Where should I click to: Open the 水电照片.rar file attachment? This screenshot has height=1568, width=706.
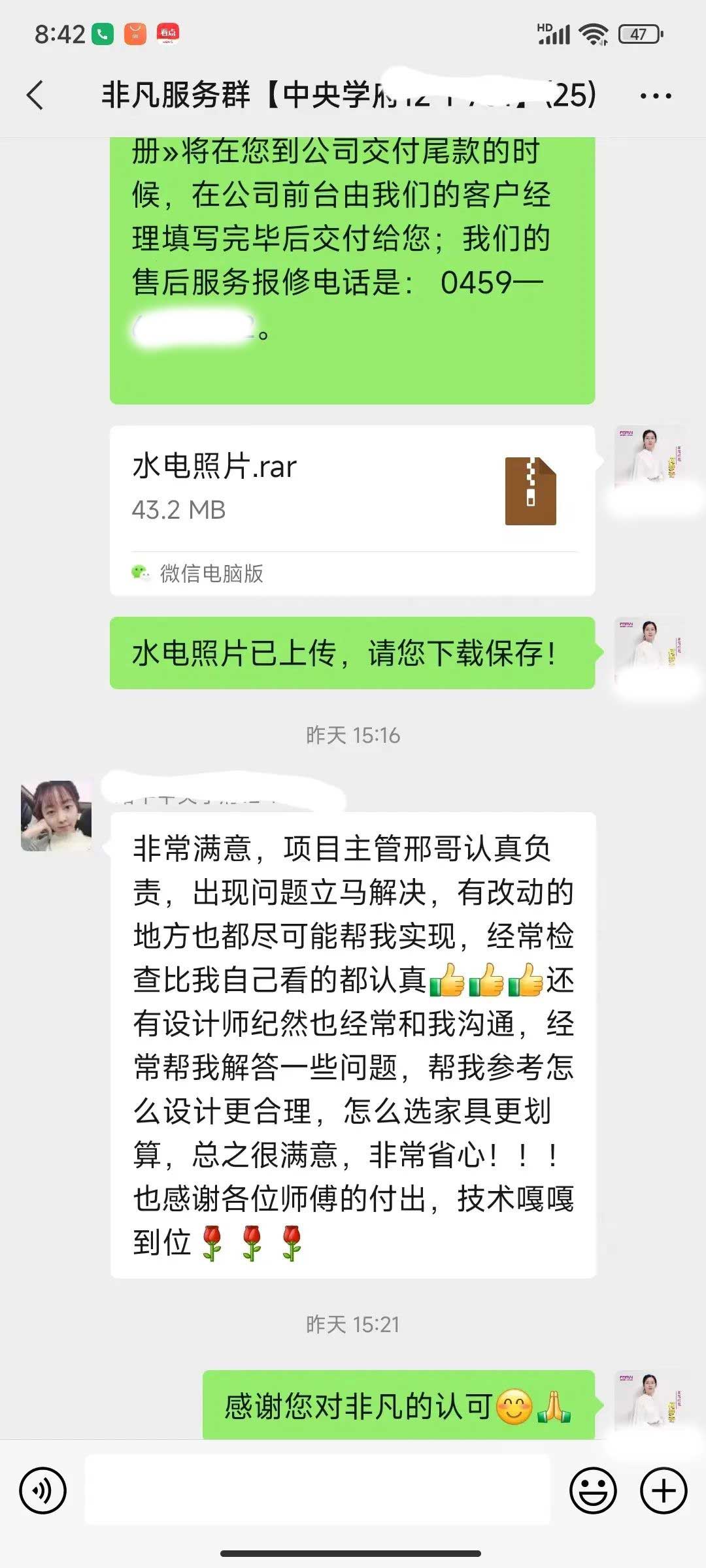coord(352,490)
